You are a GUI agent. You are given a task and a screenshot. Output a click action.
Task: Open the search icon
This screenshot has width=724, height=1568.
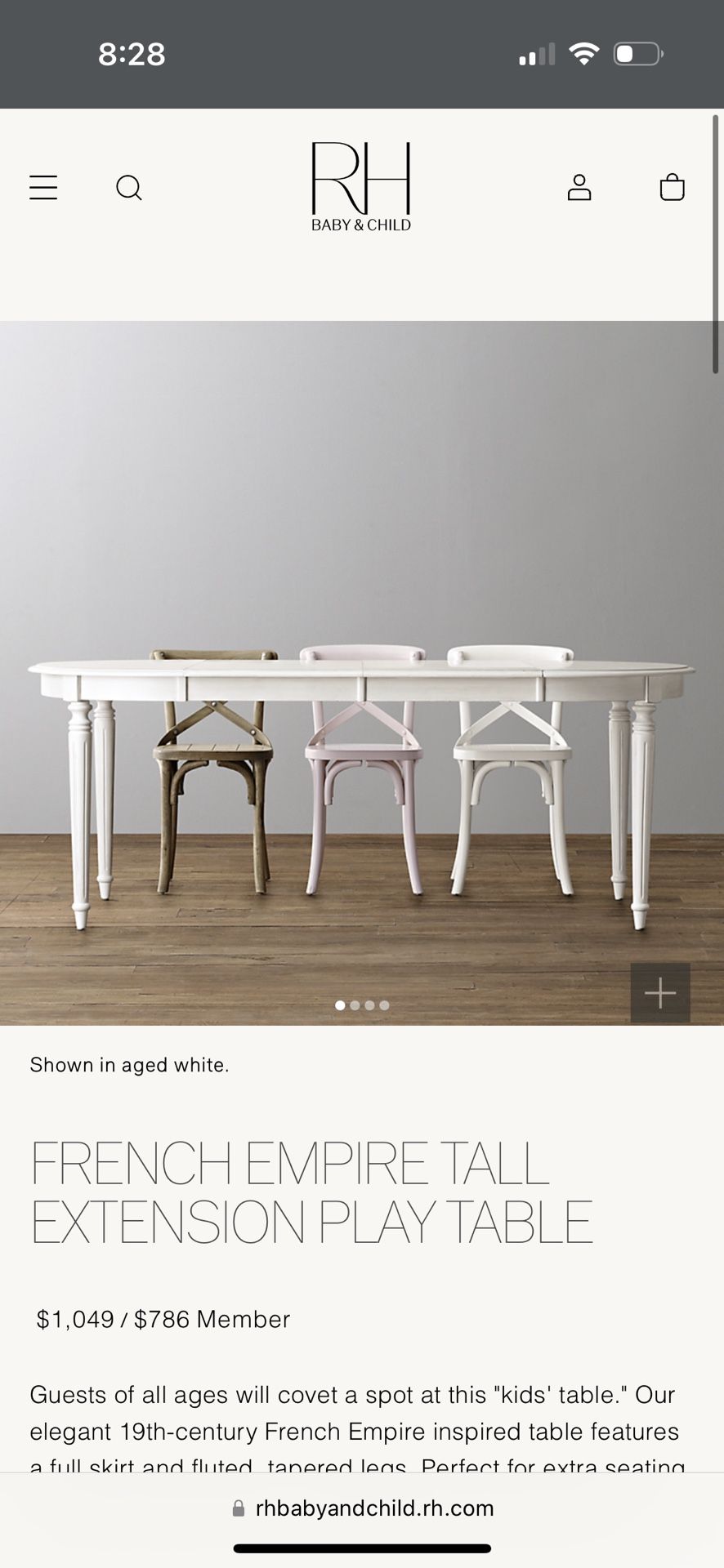129,188
